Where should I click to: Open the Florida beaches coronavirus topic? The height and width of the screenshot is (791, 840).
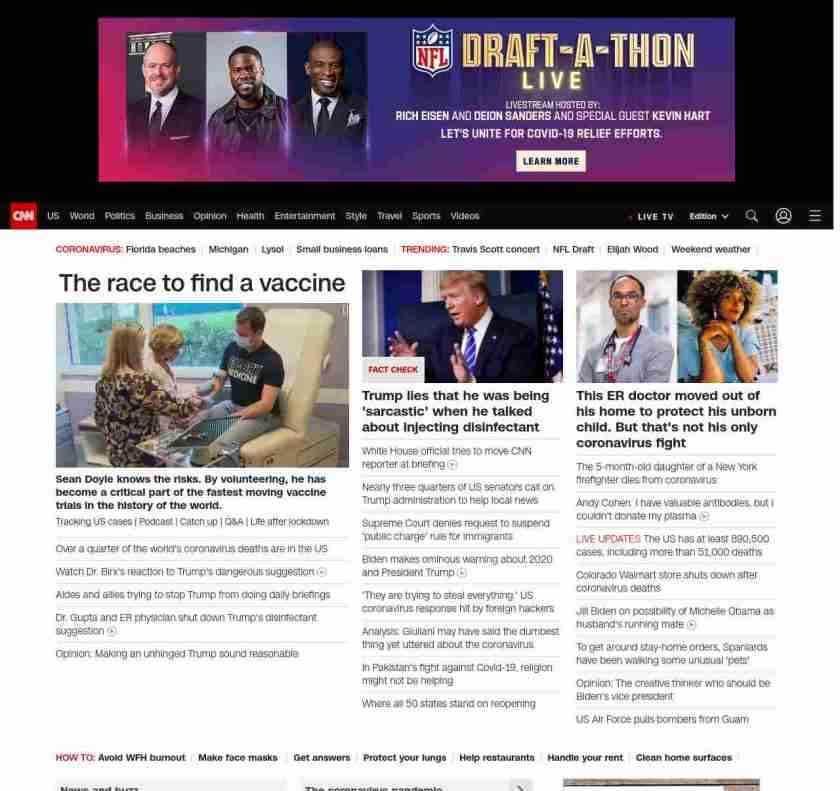tap(160, 249)
